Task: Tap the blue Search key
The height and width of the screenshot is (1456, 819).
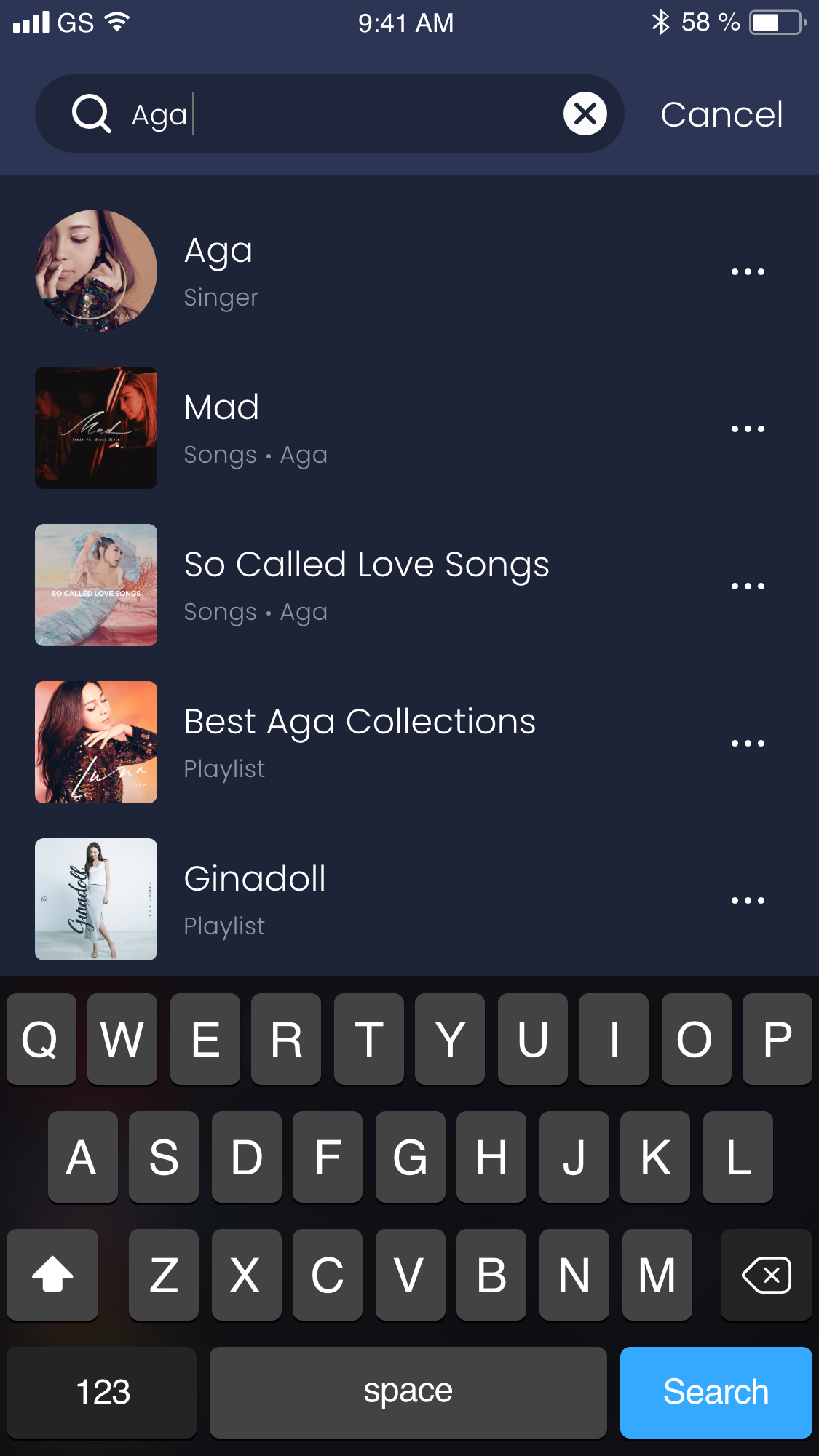Action: point(716,1392)
